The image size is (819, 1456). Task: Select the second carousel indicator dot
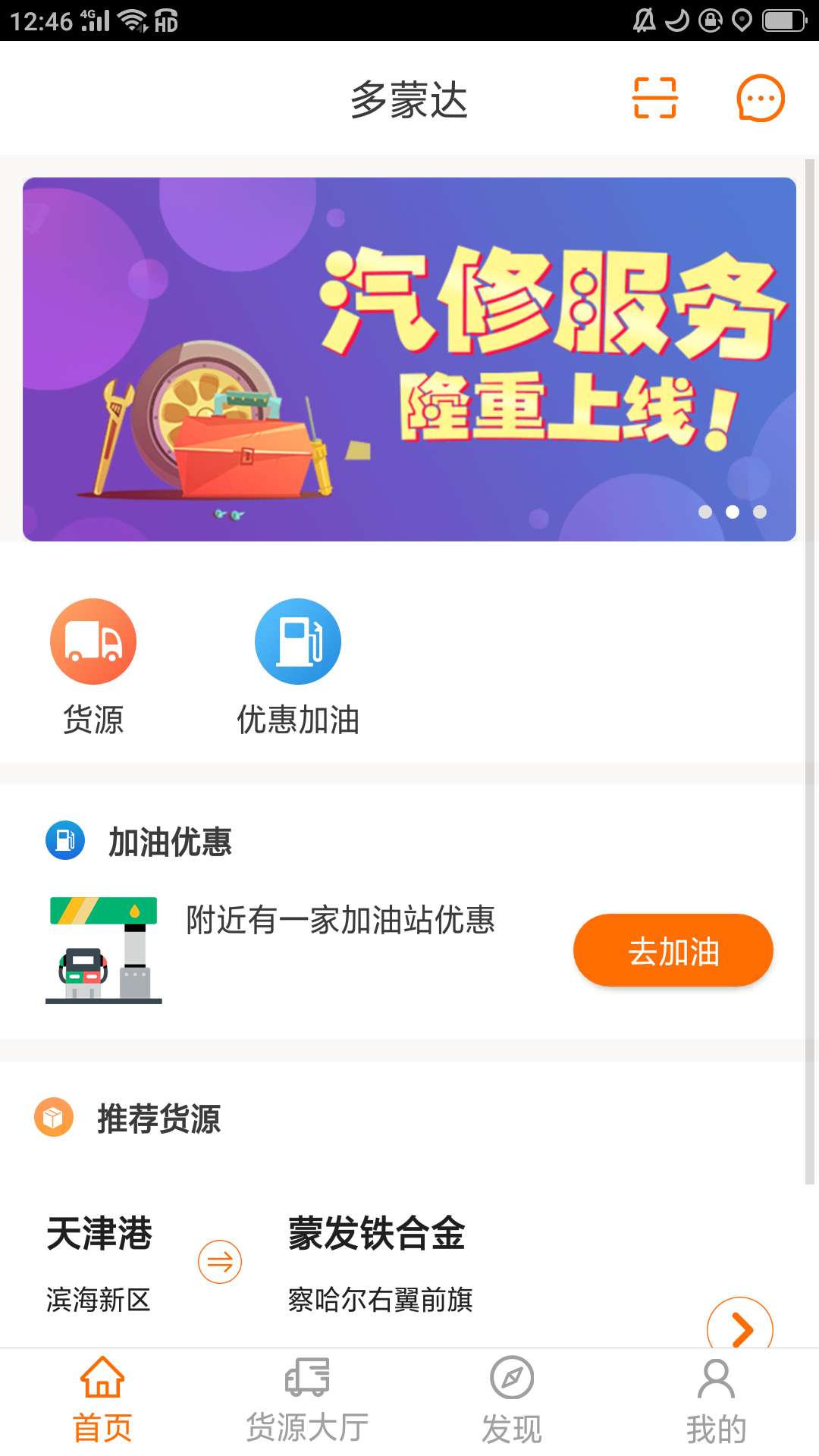732,513
